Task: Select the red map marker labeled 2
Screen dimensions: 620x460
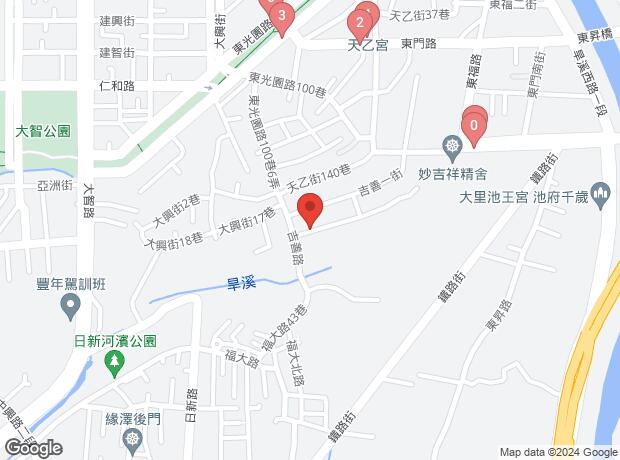Action: point(360,22)
